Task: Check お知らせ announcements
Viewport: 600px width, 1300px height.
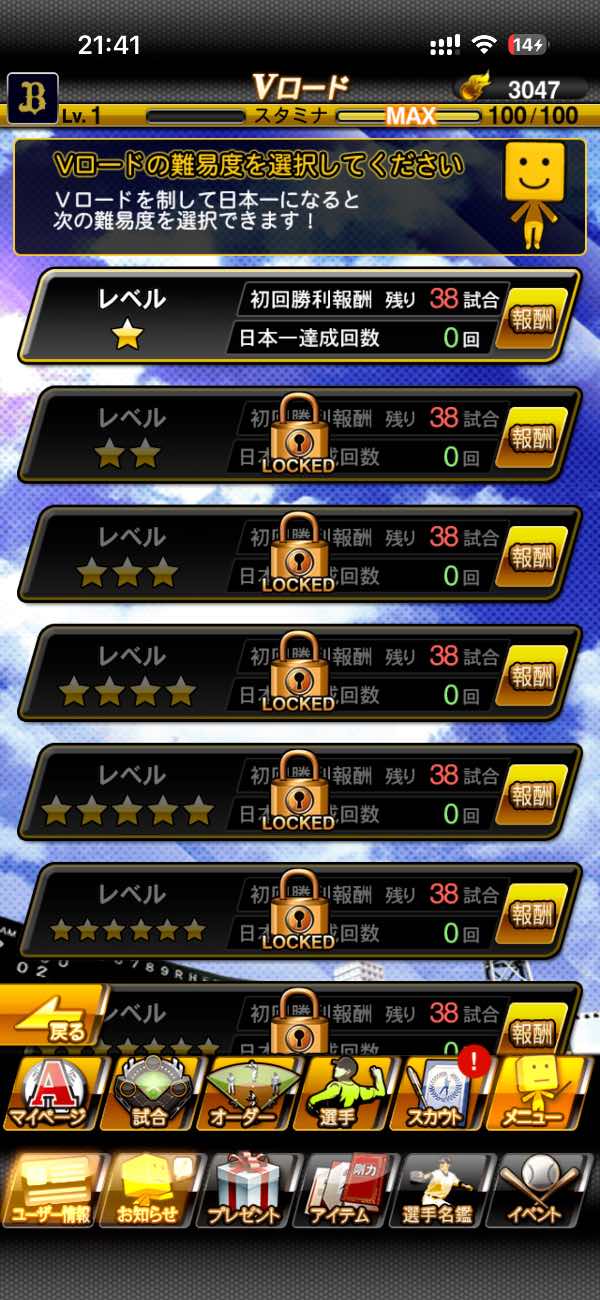Action: click(150, 1190)
